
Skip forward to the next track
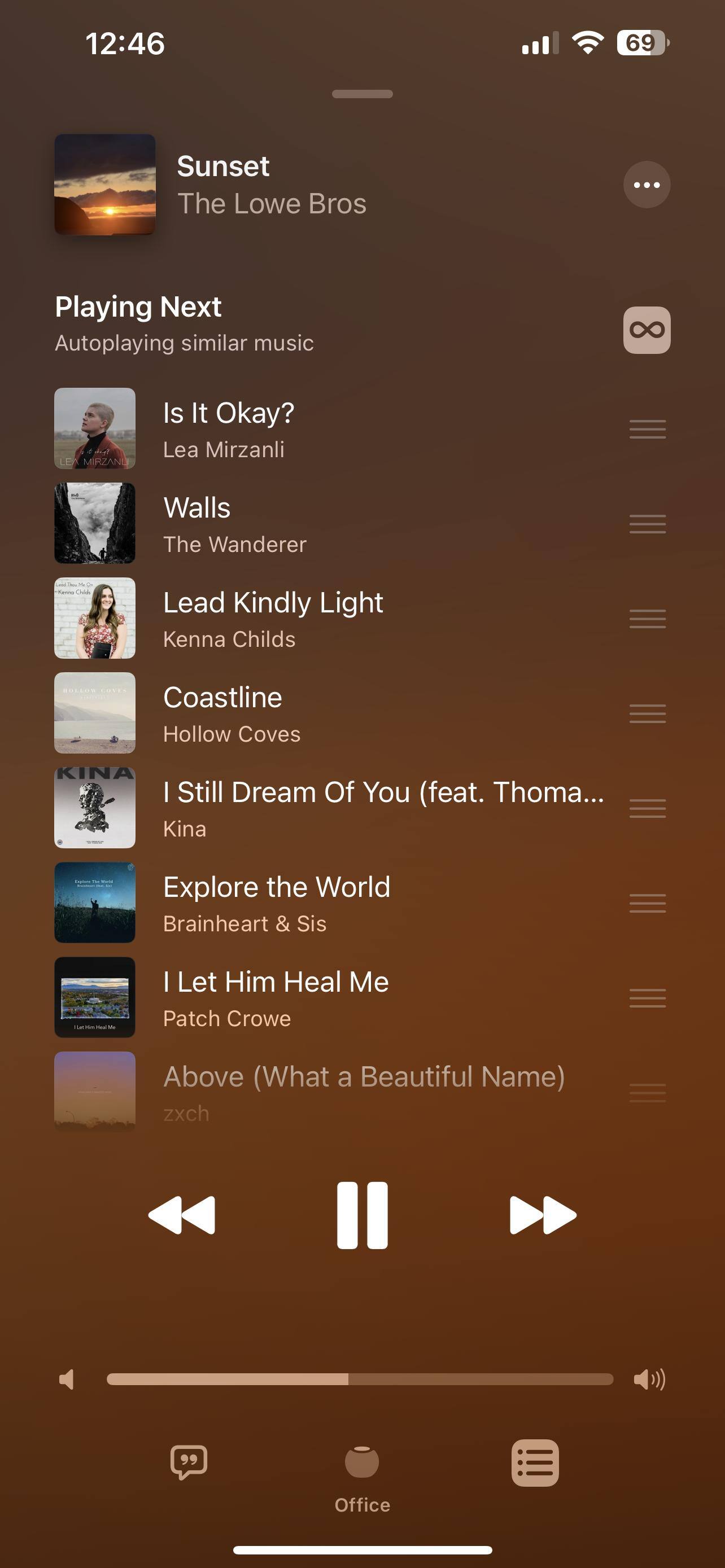(543, 1216)
